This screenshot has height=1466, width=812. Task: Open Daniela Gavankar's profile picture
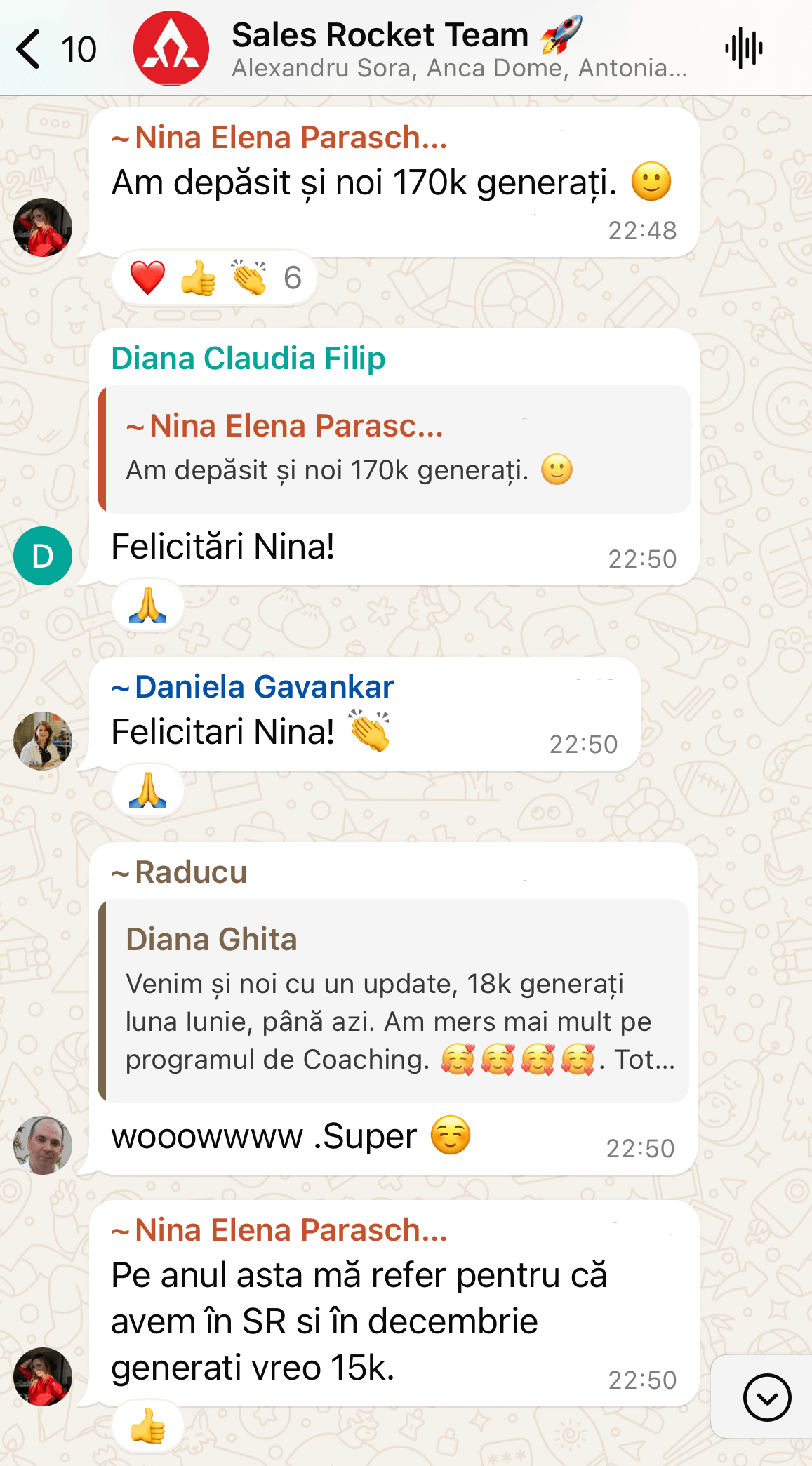click(43, 741)
